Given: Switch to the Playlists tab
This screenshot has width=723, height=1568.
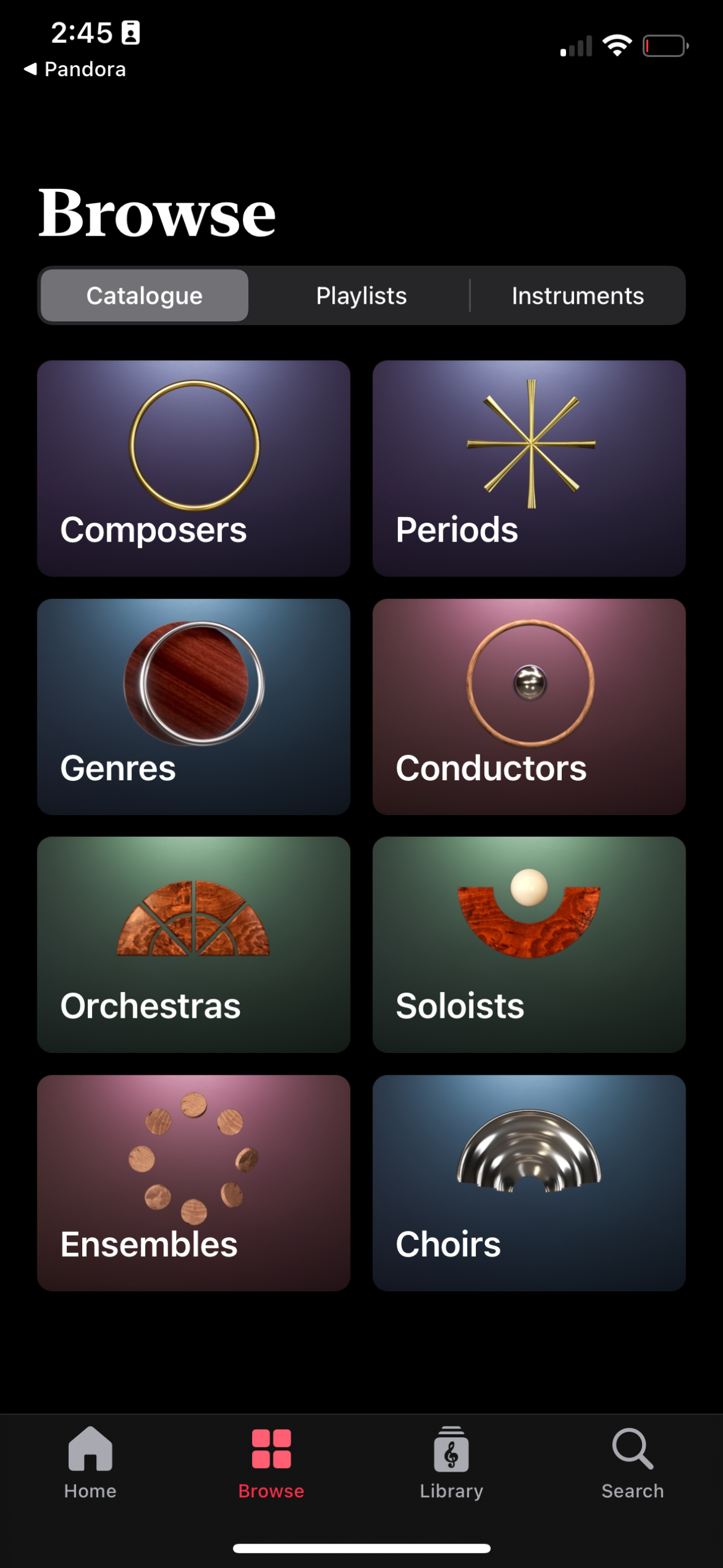Looking at the screenshot, I should click(361, 296).
